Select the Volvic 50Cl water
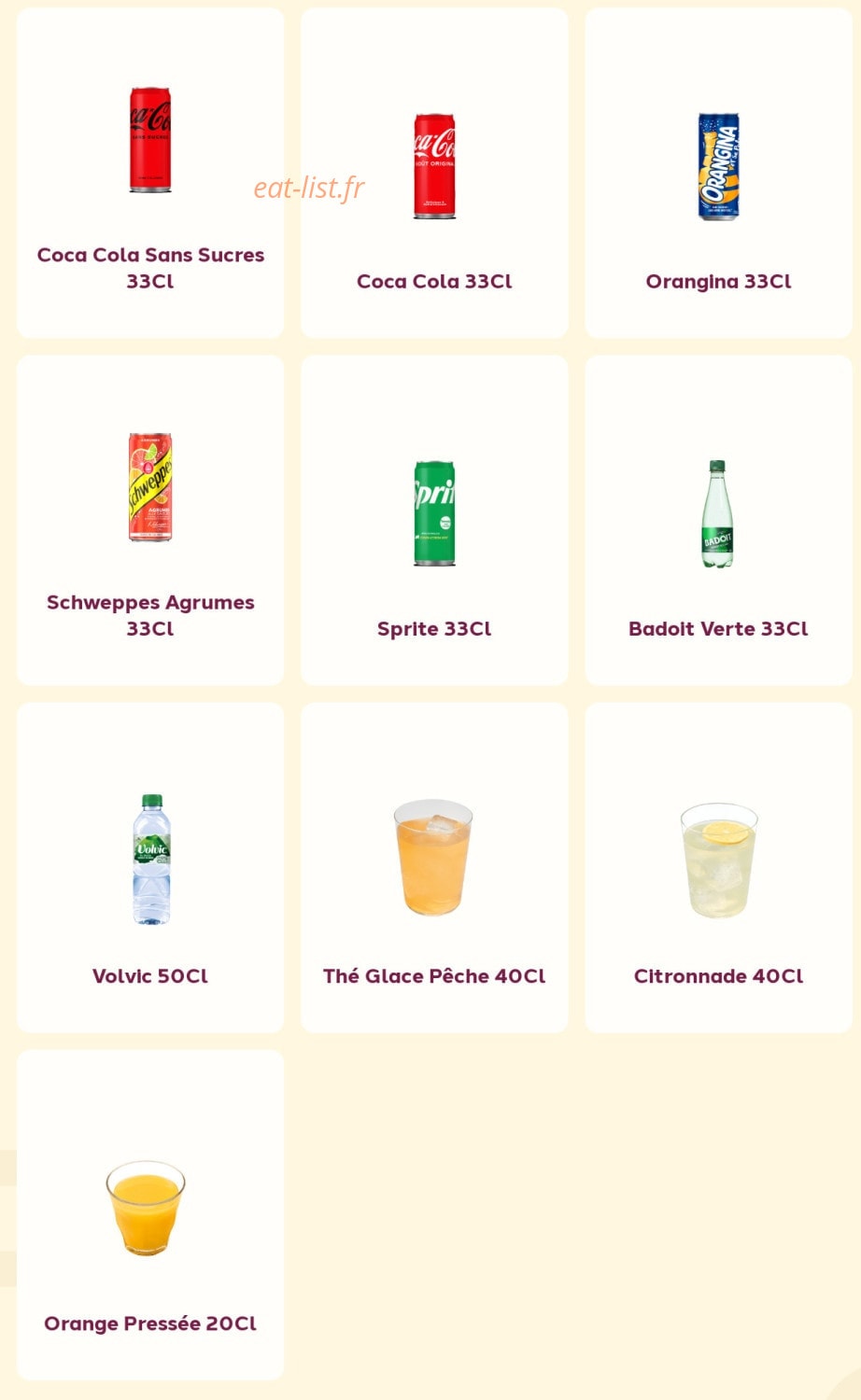This screenshot has width=861, height=1400. (x=150, y=867)
